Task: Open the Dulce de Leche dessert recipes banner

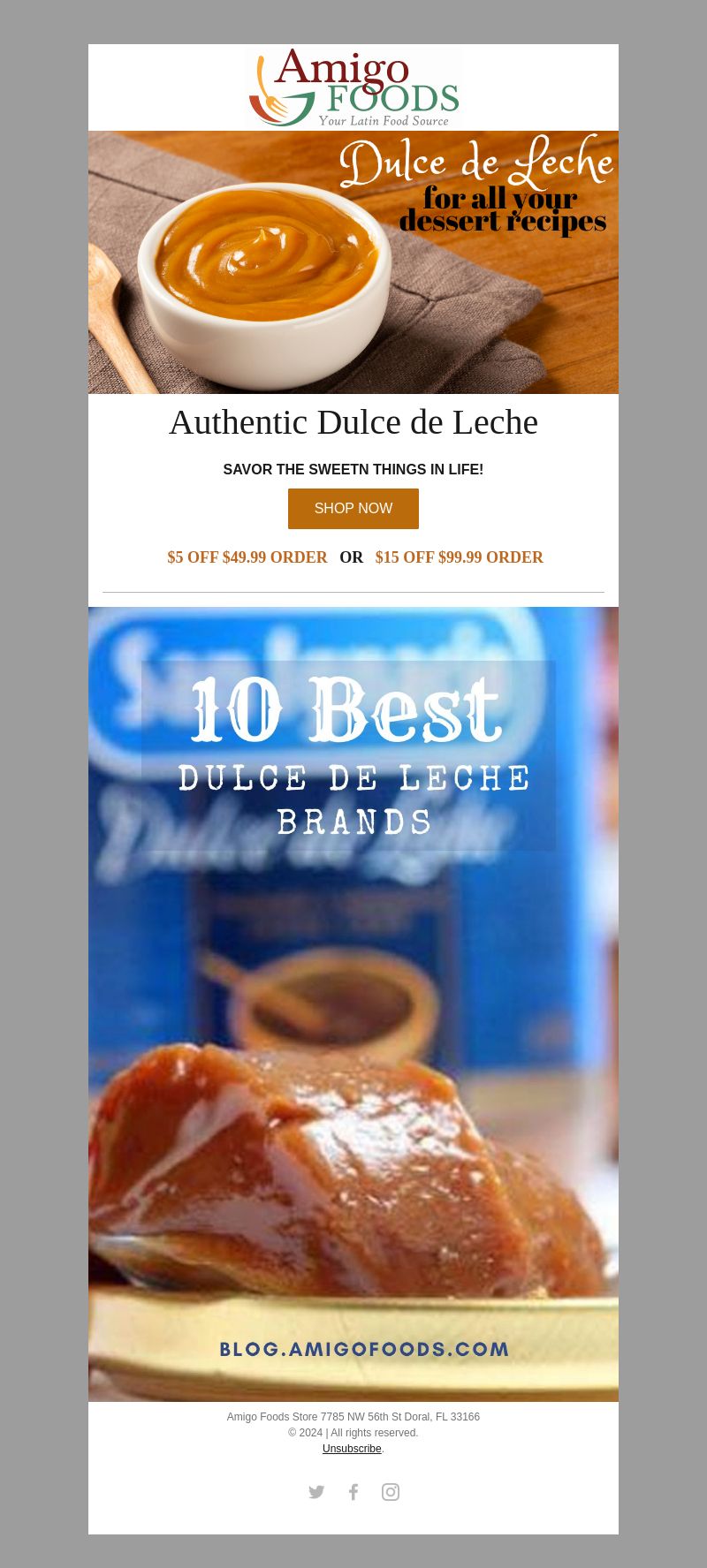Action: point(353,262)
